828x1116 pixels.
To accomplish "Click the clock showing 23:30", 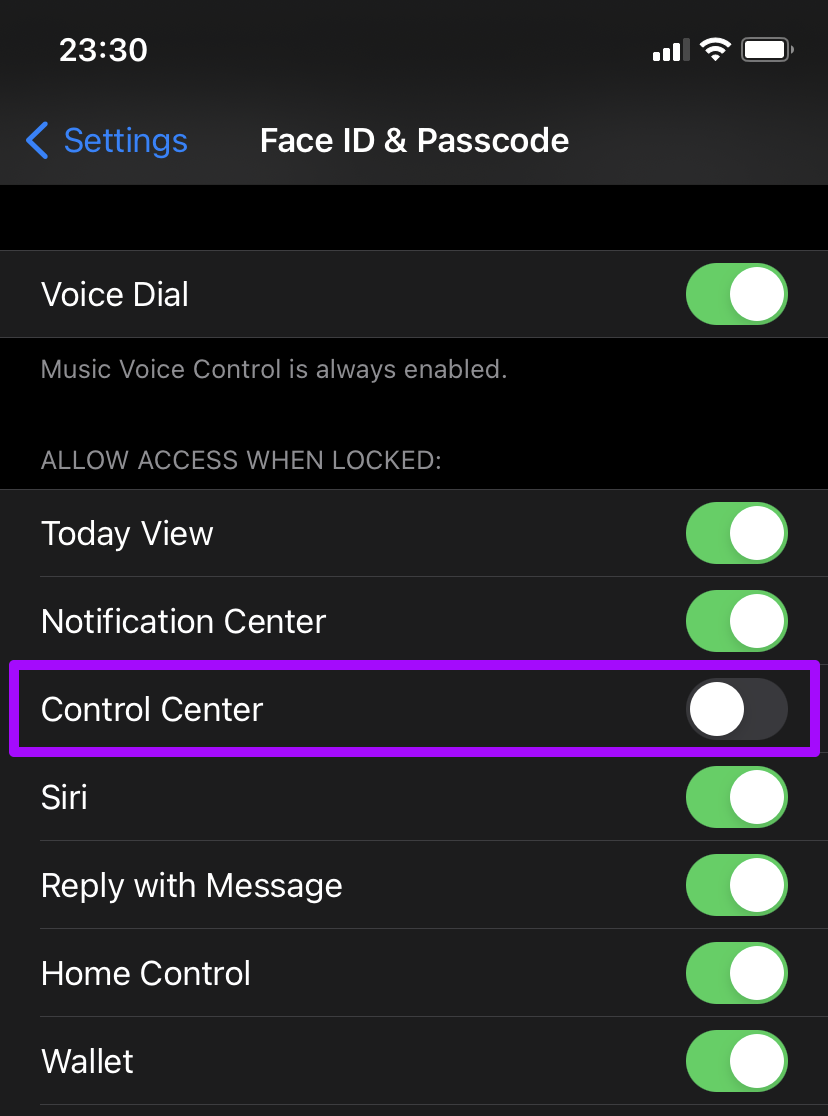I will coord(105,49).
